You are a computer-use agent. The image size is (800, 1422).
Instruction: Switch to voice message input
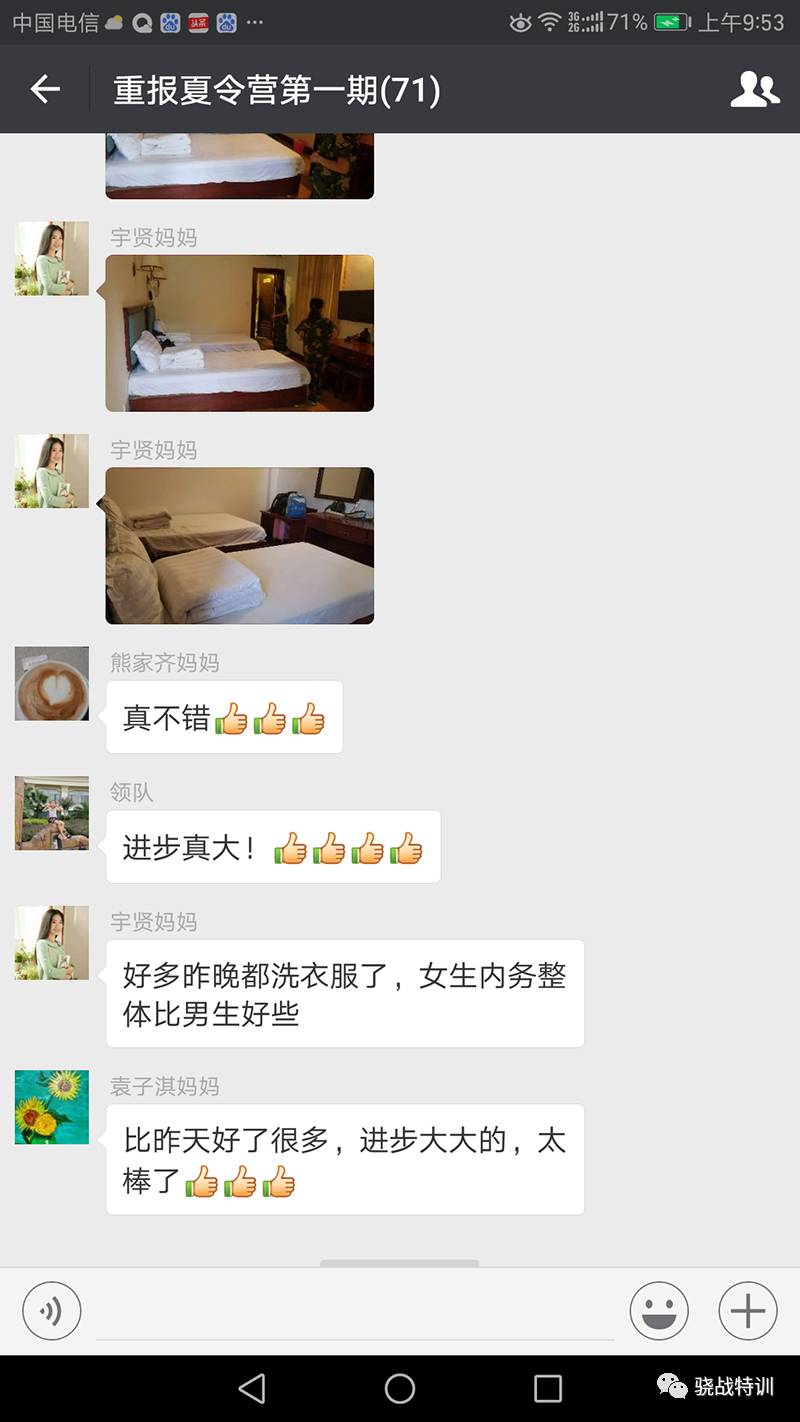click(x=51, y=1310)
